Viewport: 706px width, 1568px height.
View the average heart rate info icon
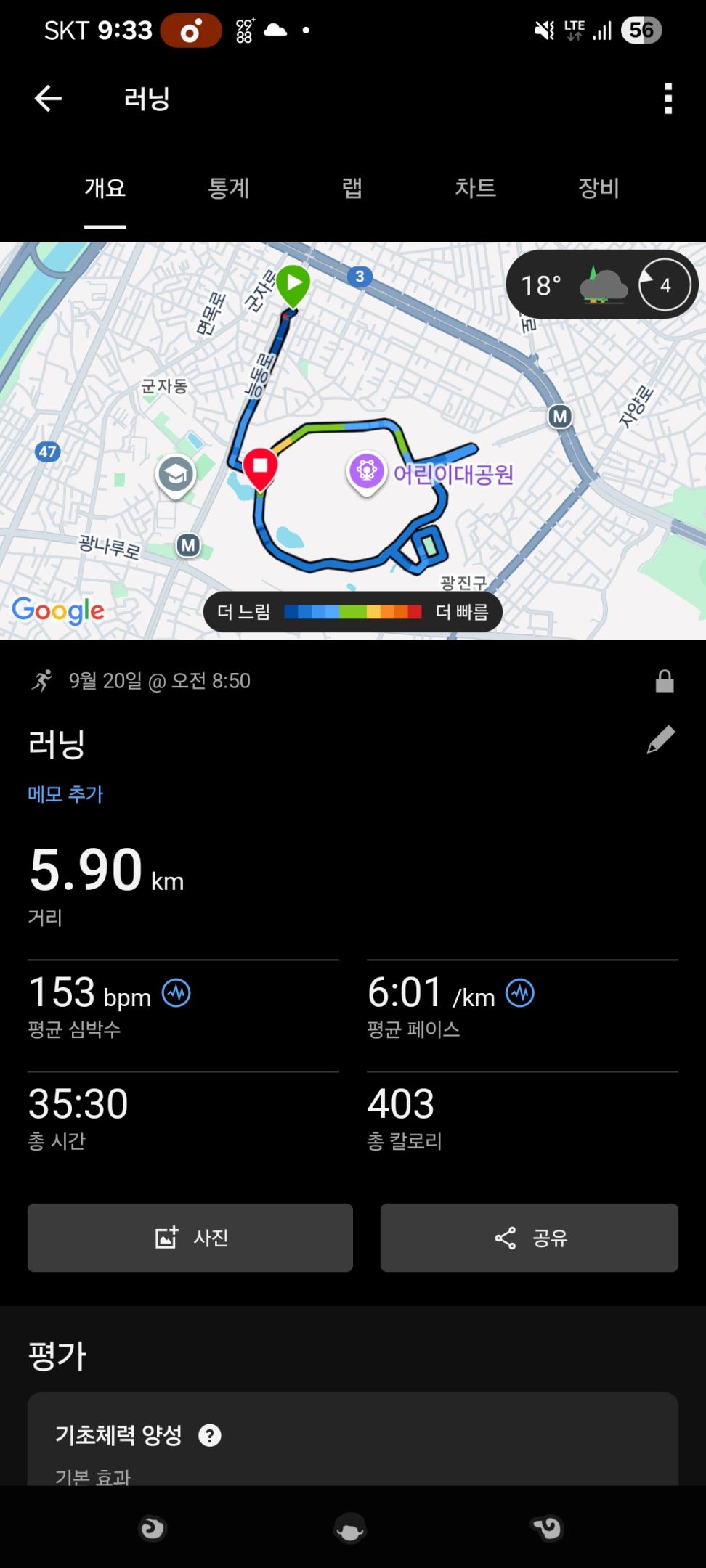[x=176, y=993]
